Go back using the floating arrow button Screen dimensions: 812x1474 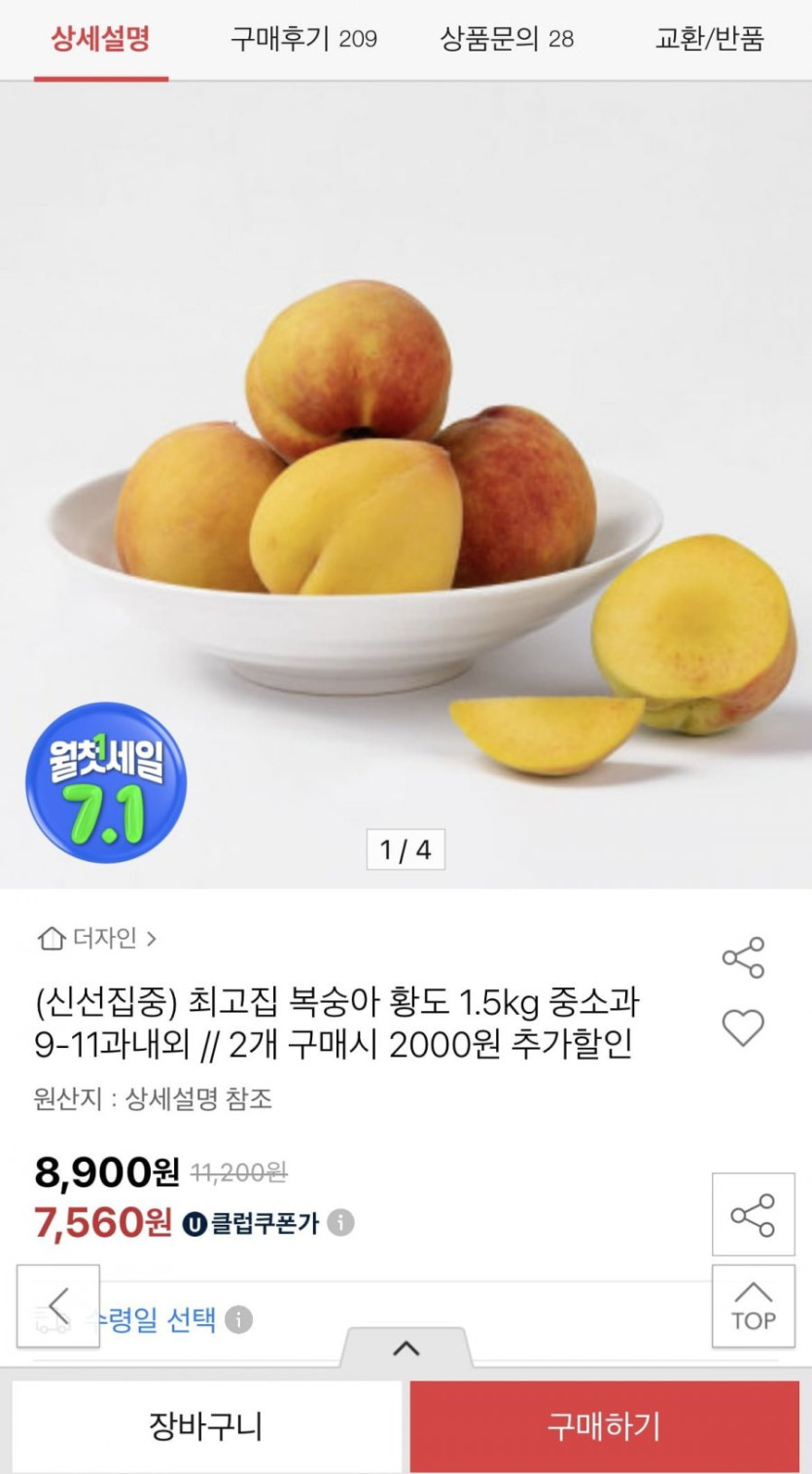point(58,1306)
